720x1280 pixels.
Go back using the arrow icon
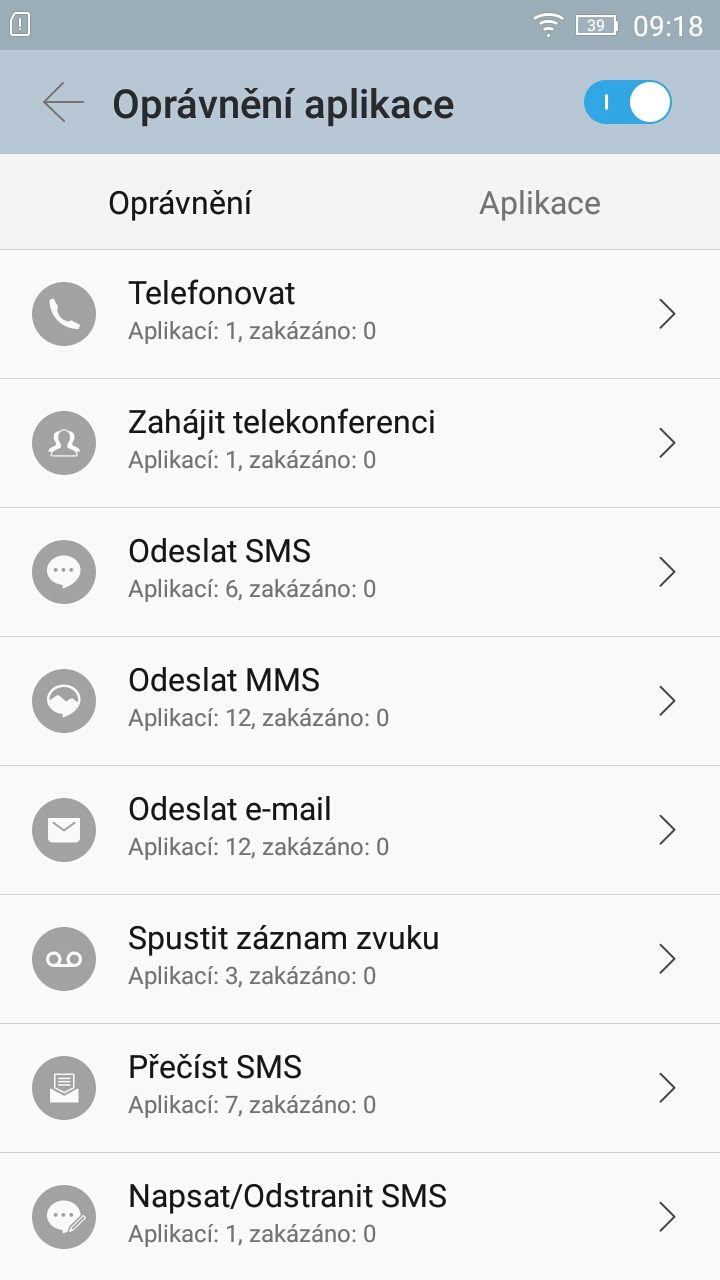pyautogui.click(x=63, y=103)
